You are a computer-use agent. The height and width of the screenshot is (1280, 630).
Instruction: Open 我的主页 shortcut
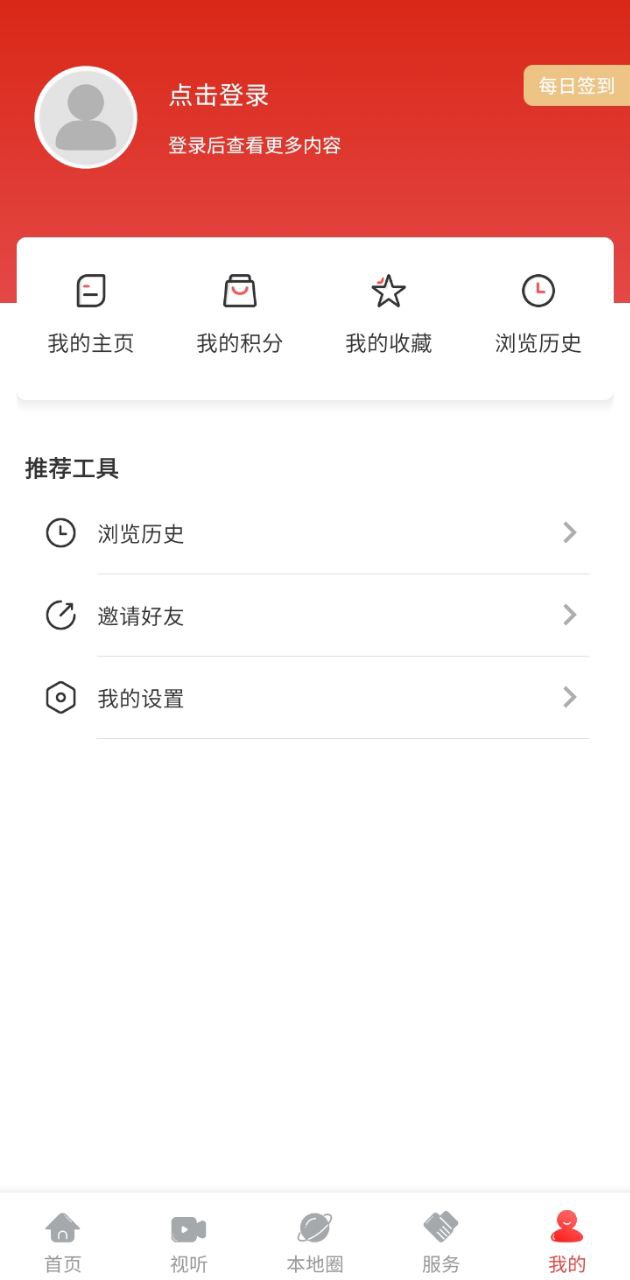click(x=91, y=315)
